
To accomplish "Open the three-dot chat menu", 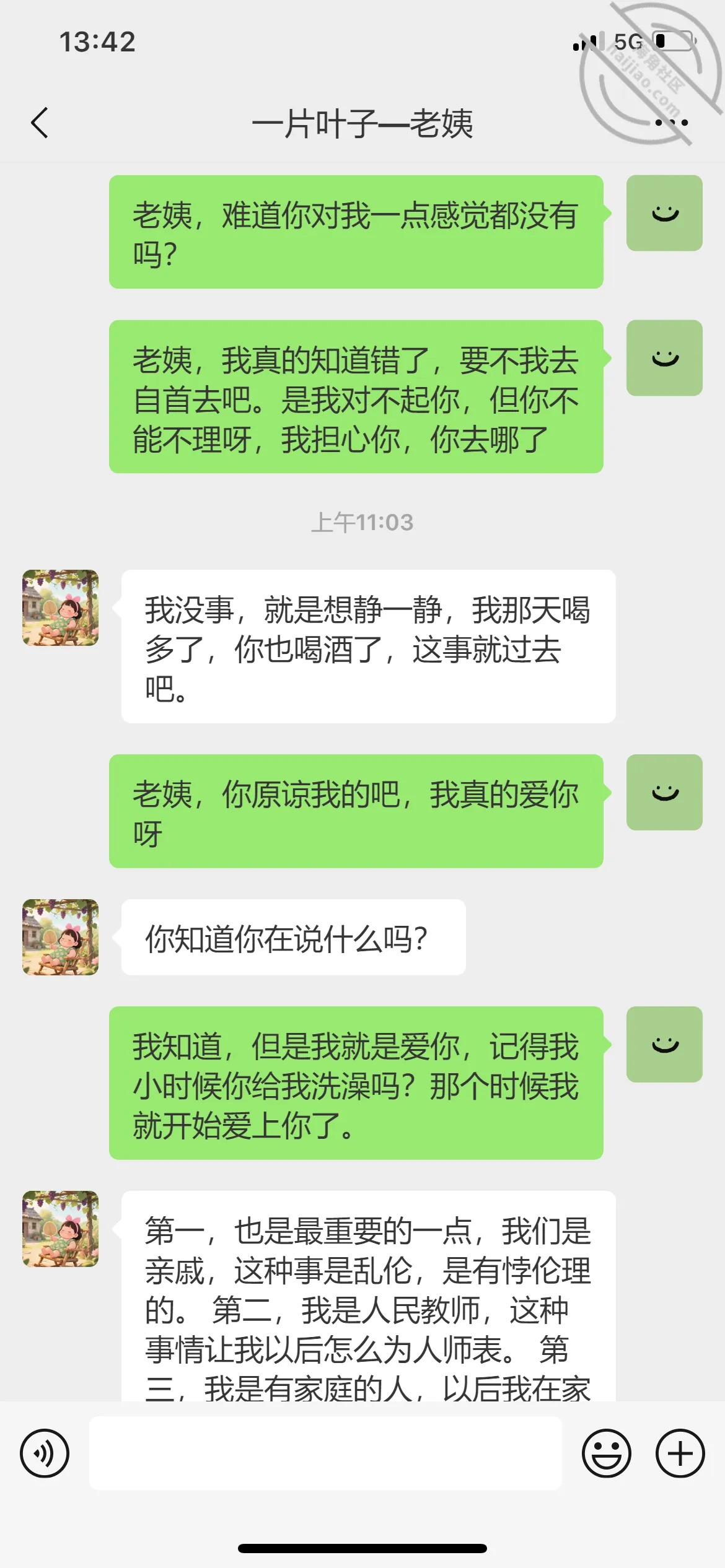I will pyautogui.click(x=672, y=123).
